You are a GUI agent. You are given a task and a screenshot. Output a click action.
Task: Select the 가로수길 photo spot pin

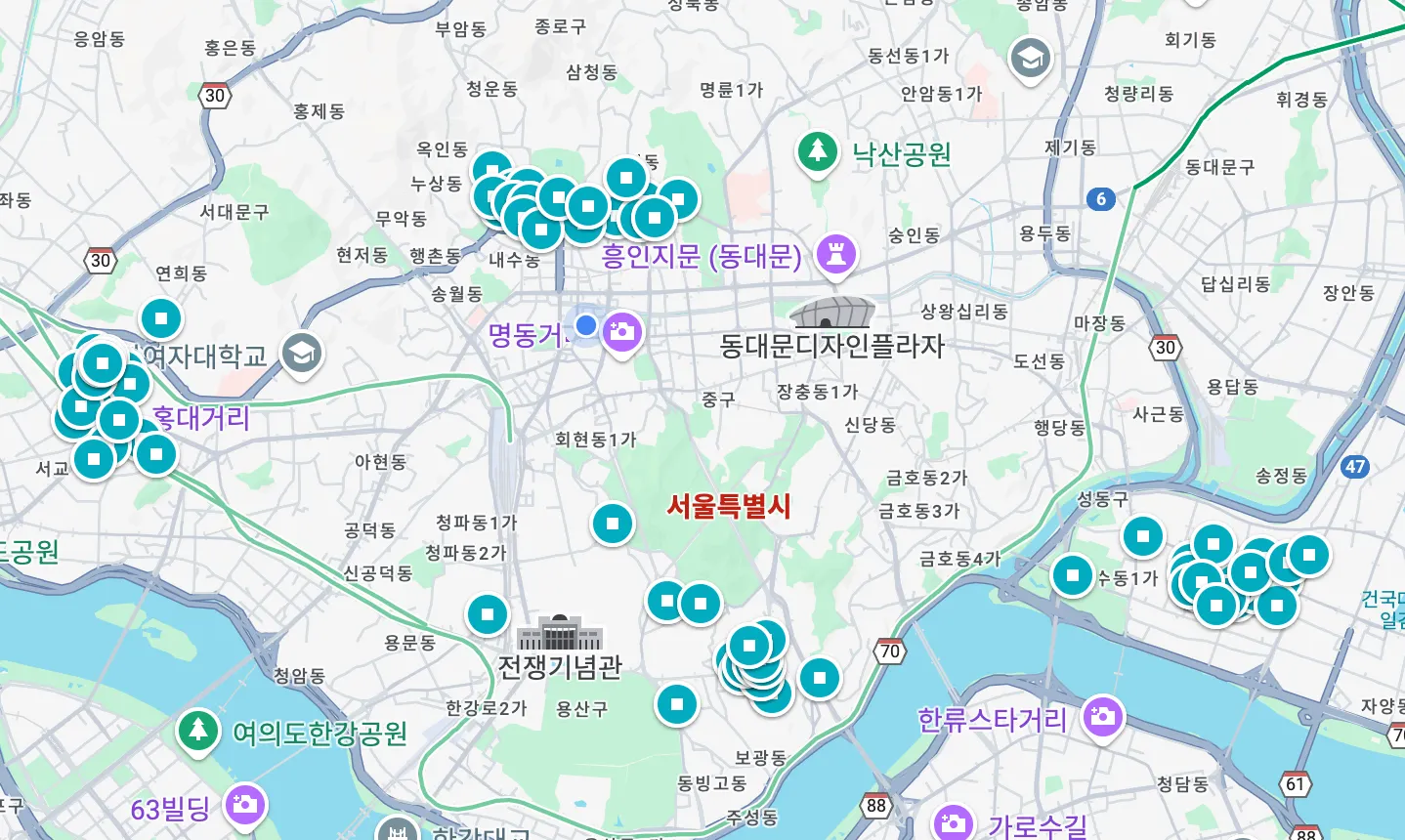pyautogui.click(x=953, y=823)
